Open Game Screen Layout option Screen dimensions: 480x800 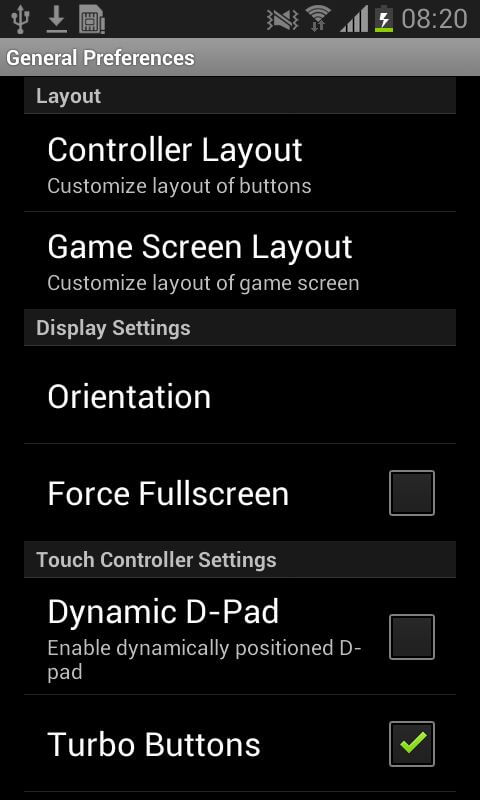pos(240,260)
